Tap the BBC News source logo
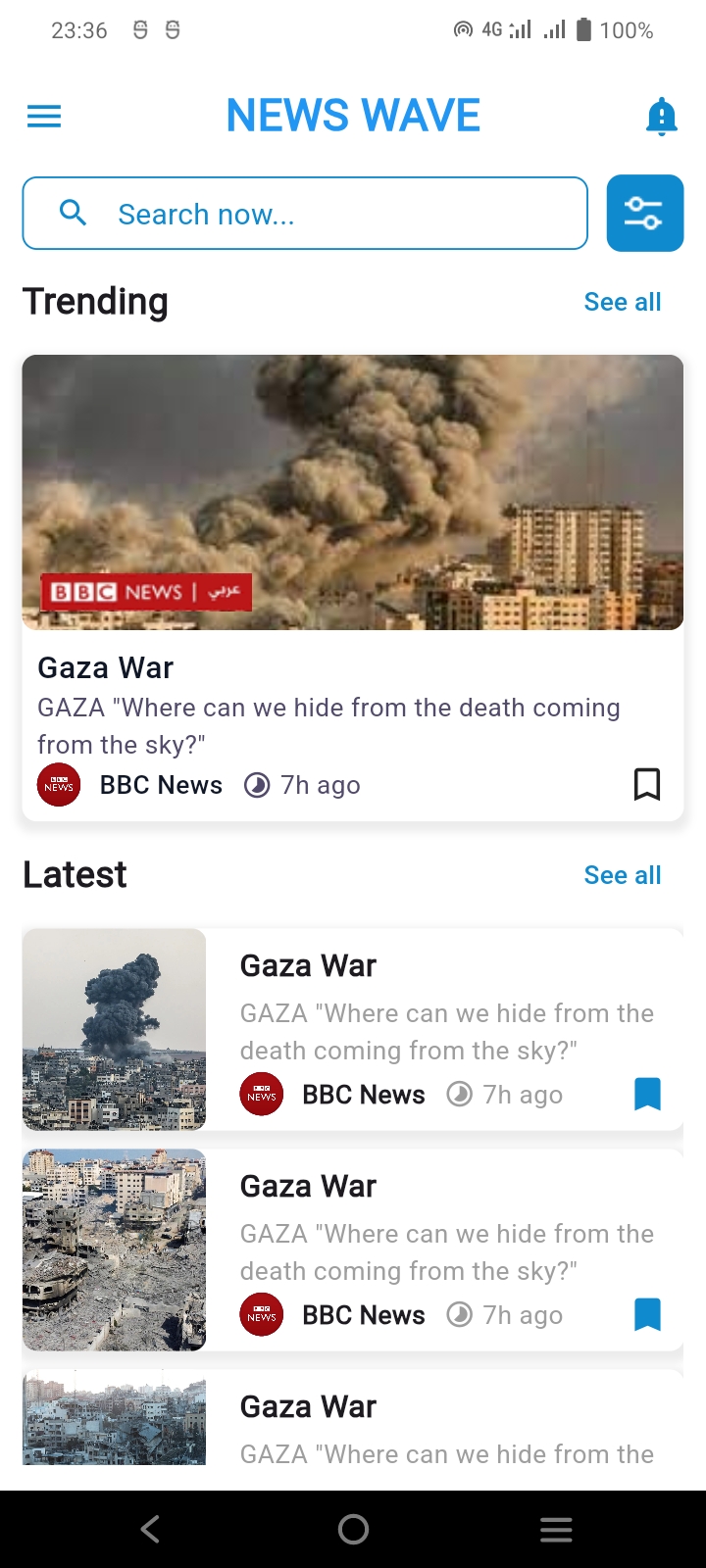The image size is (706, 1568). pos(58,784)
